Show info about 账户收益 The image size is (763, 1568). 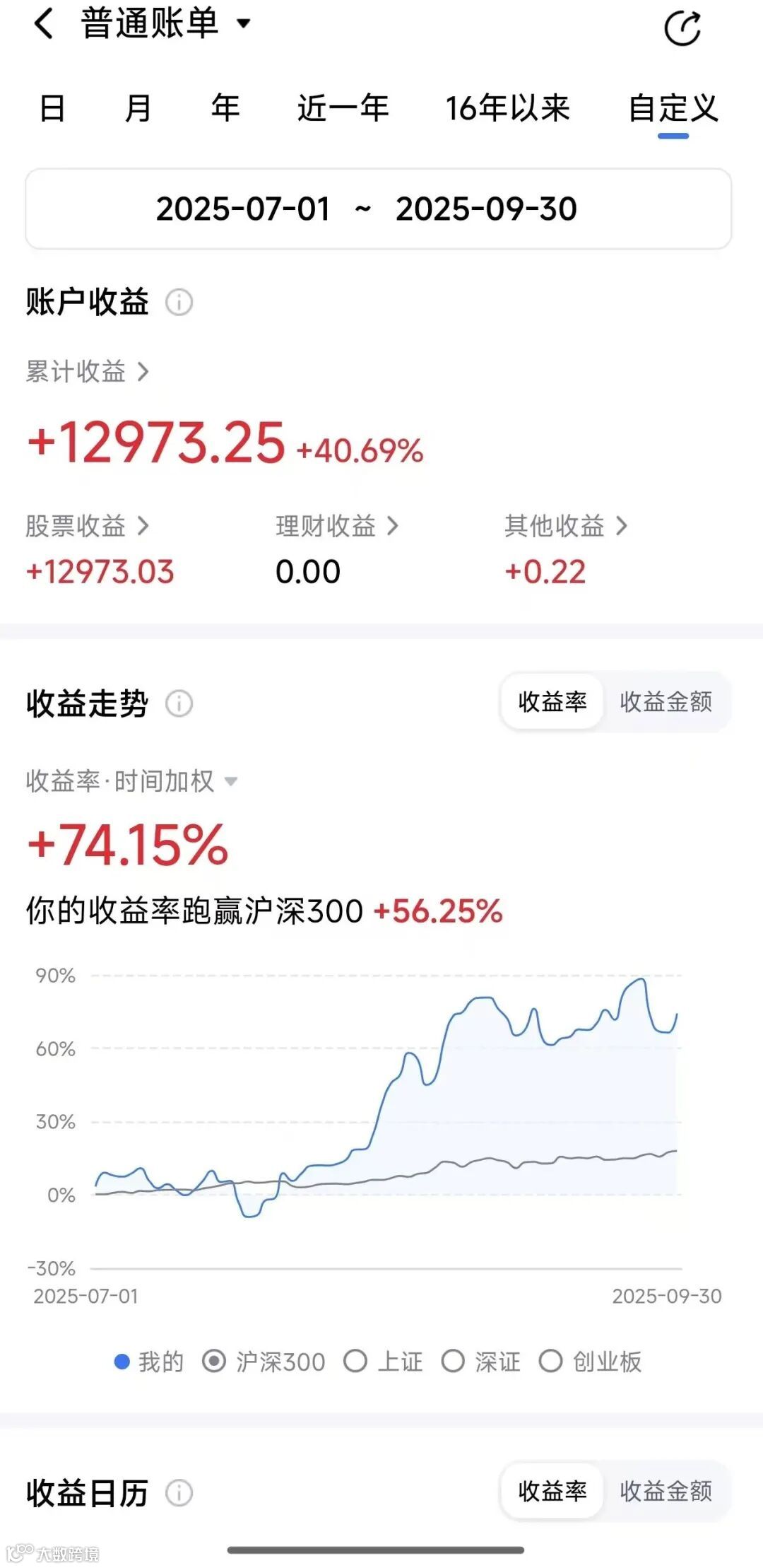[x=179, y=303]
